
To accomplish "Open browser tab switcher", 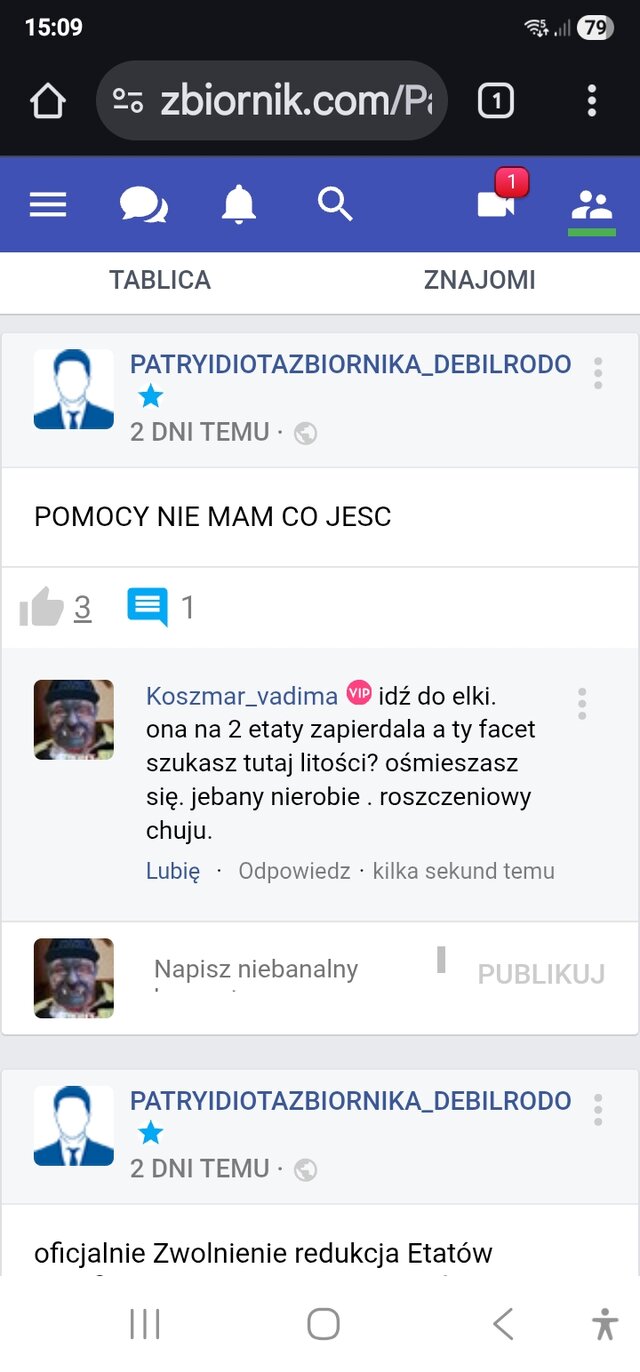I will pyautogui.click(x=496, y=101).
